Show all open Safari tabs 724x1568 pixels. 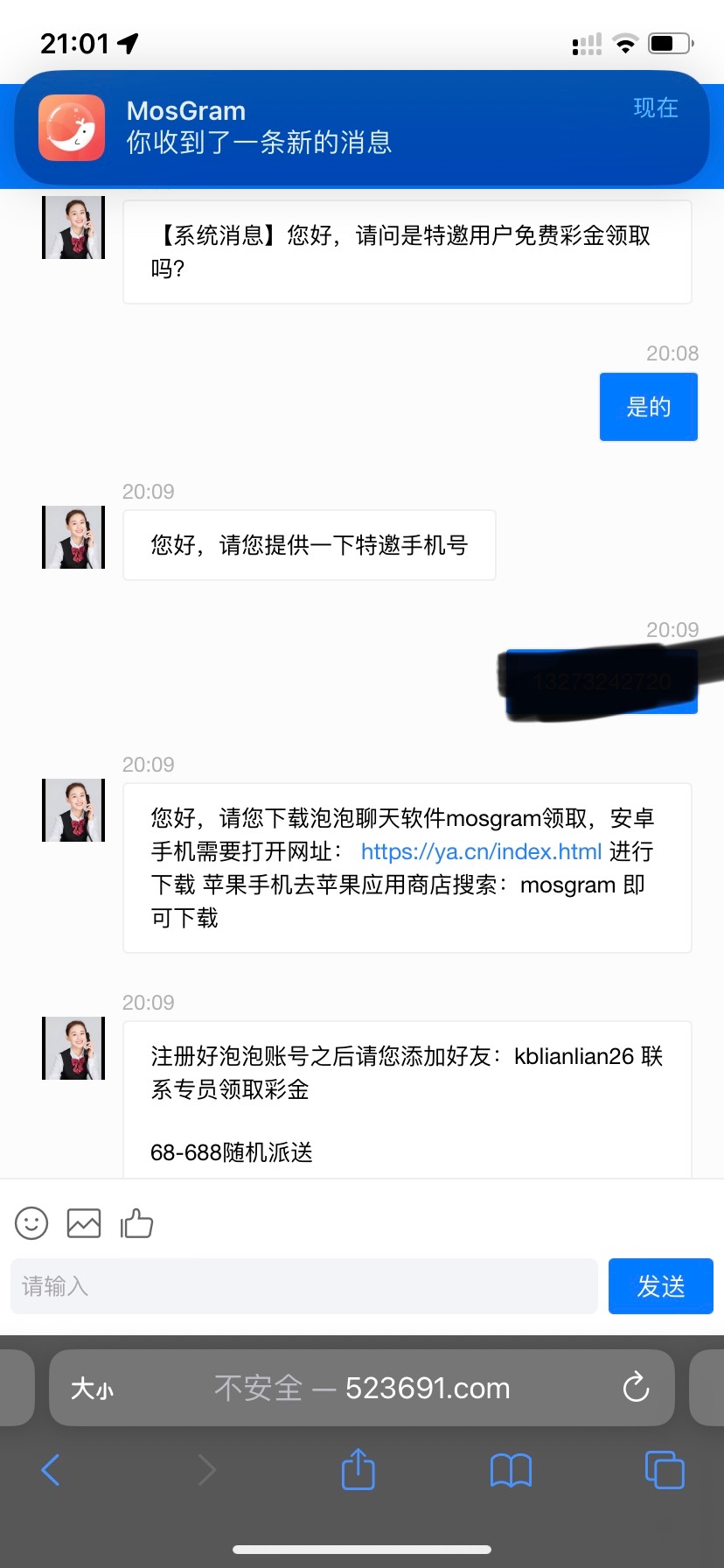pyautogui.click(x=664, y=1470)
